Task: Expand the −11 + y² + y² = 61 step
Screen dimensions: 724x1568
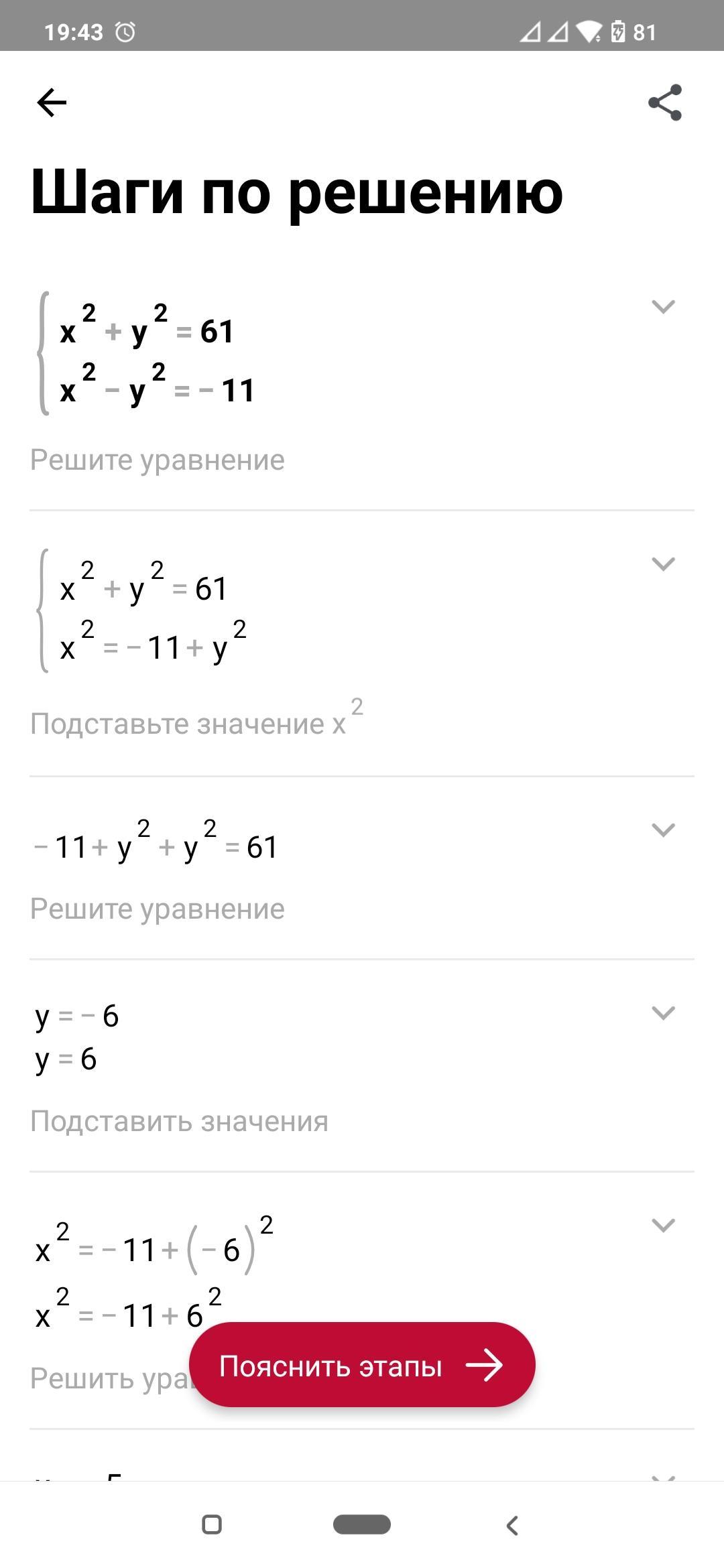Action: click(663, 830)
